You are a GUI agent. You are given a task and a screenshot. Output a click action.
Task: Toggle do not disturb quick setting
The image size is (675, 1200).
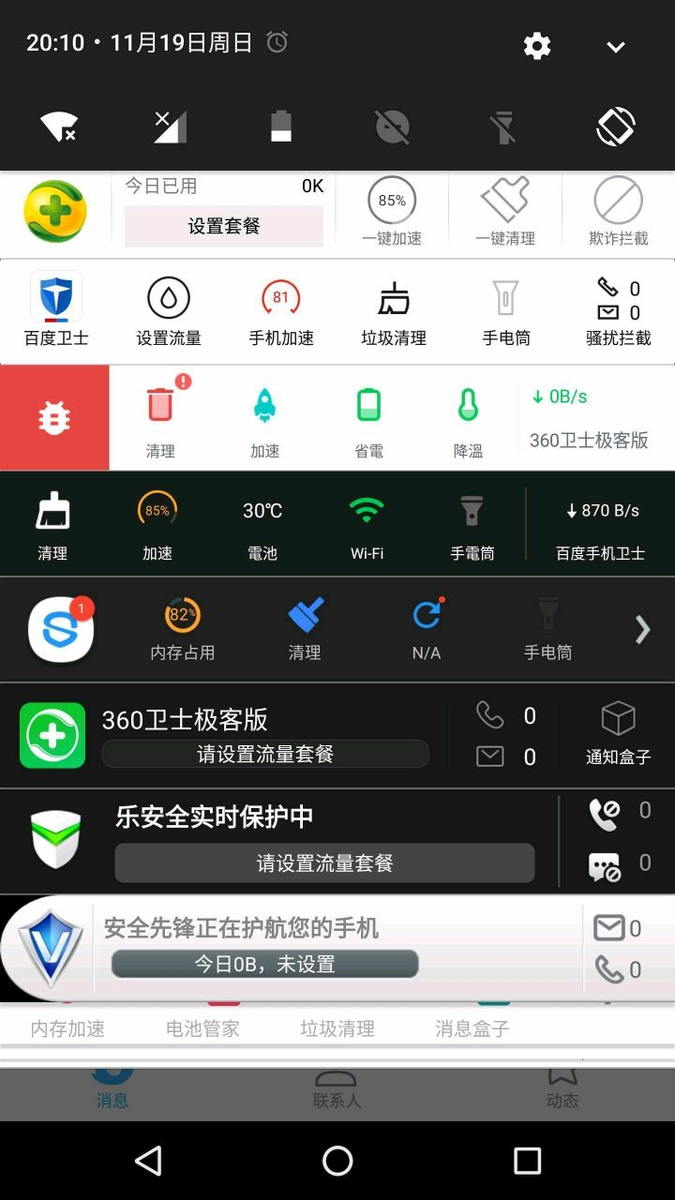pos(392,127)
